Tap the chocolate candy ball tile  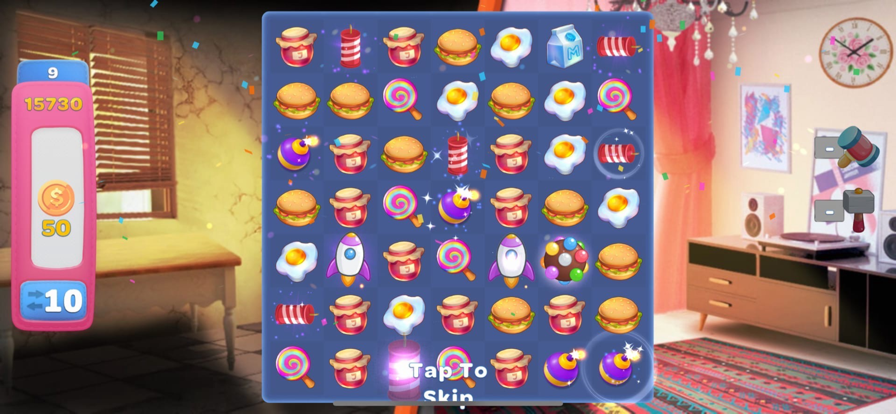[564, 259]
